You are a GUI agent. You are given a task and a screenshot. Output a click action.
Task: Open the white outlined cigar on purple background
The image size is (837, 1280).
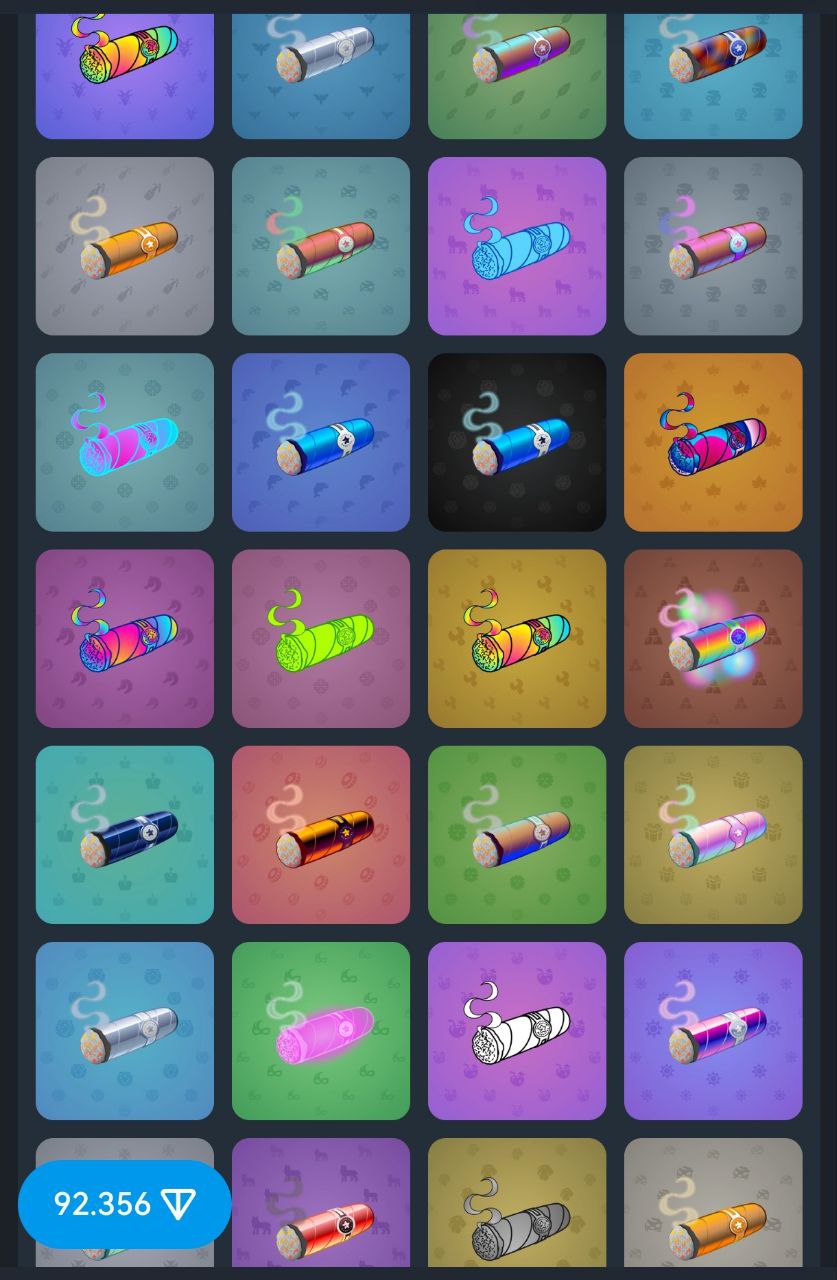pos(517,1030)
